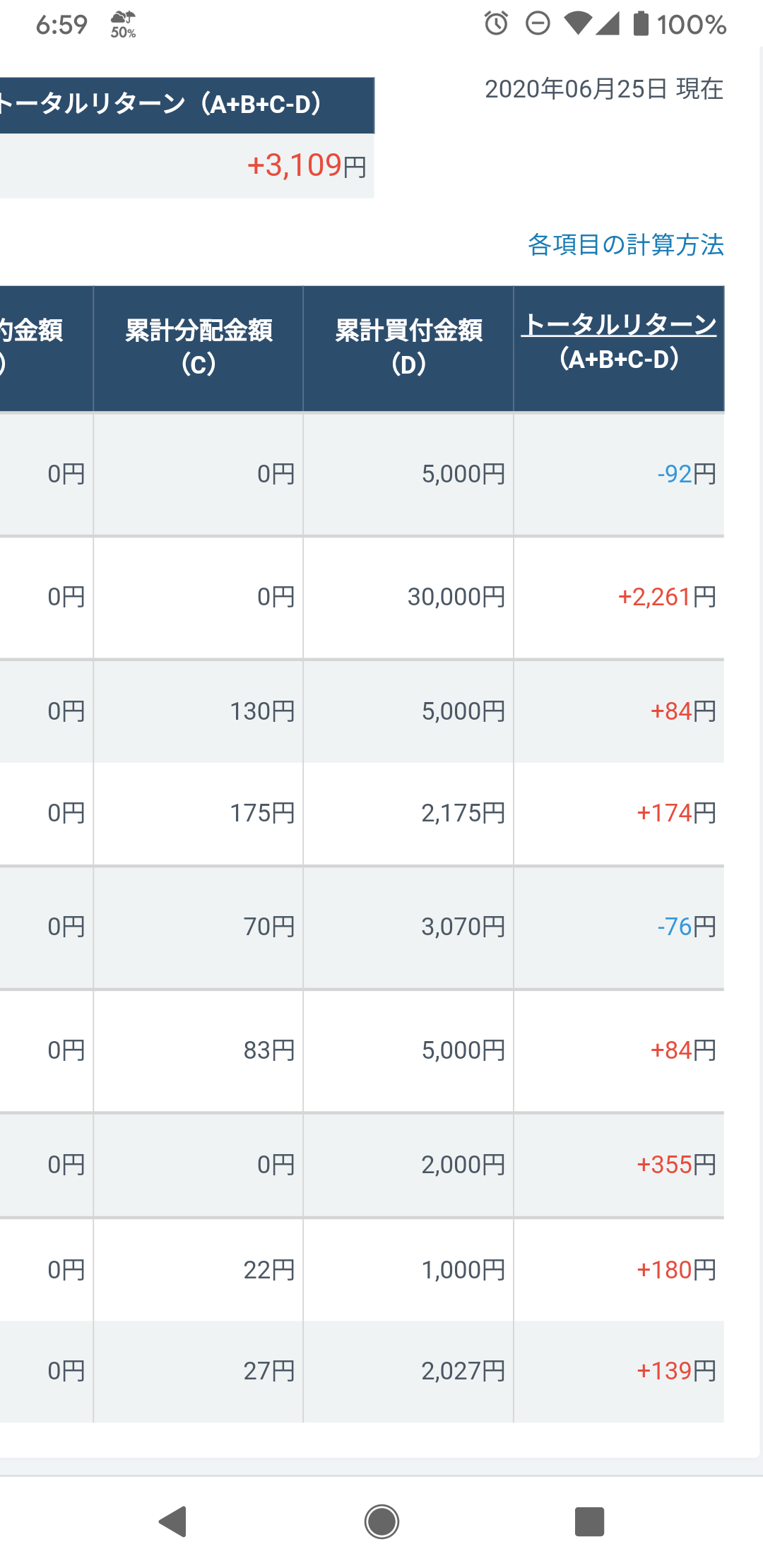
Task: Return to the home screen
Action: coord(381,1521)
